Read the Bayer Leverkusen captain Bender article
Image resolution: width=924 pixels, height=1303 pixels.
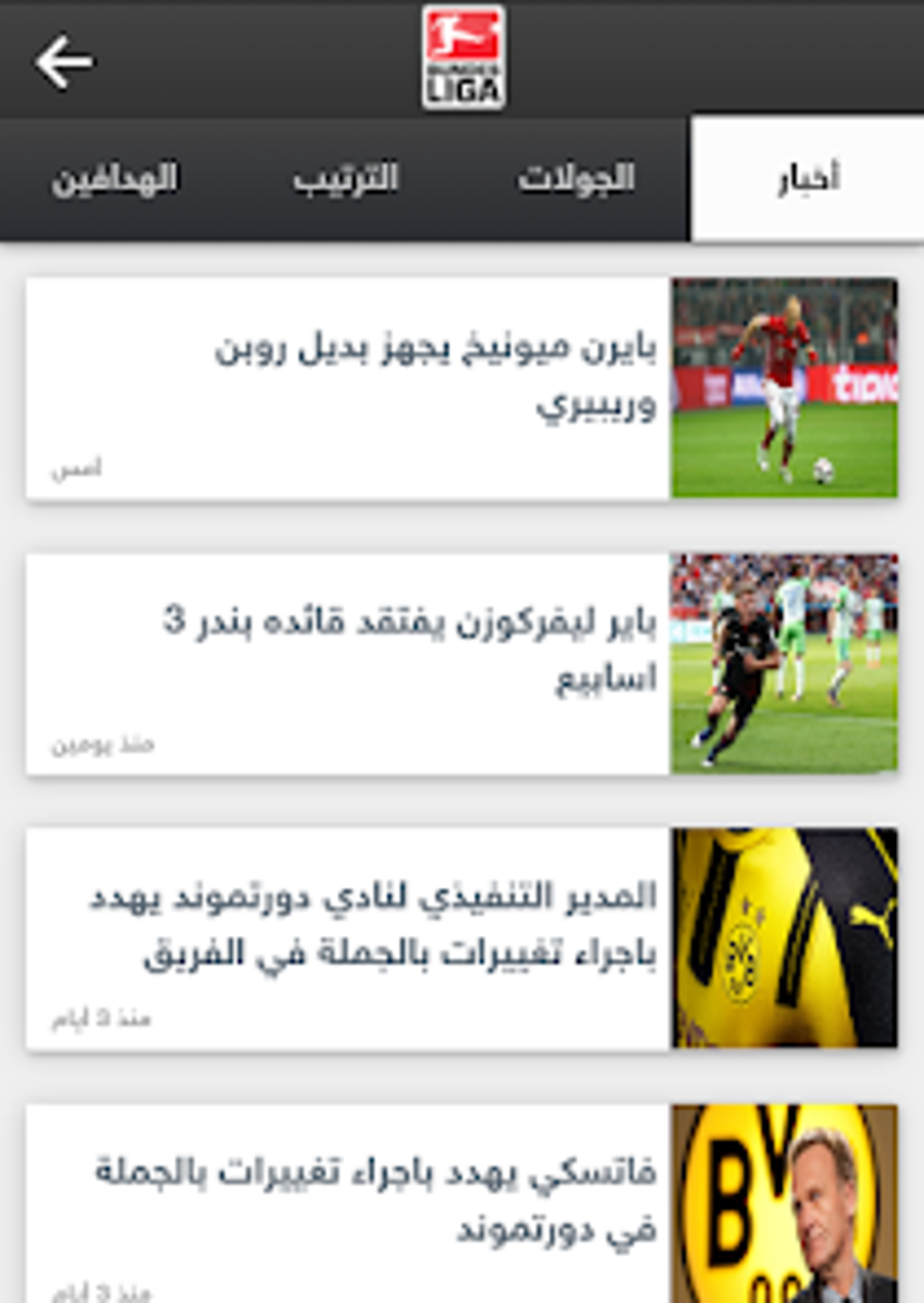462,664
